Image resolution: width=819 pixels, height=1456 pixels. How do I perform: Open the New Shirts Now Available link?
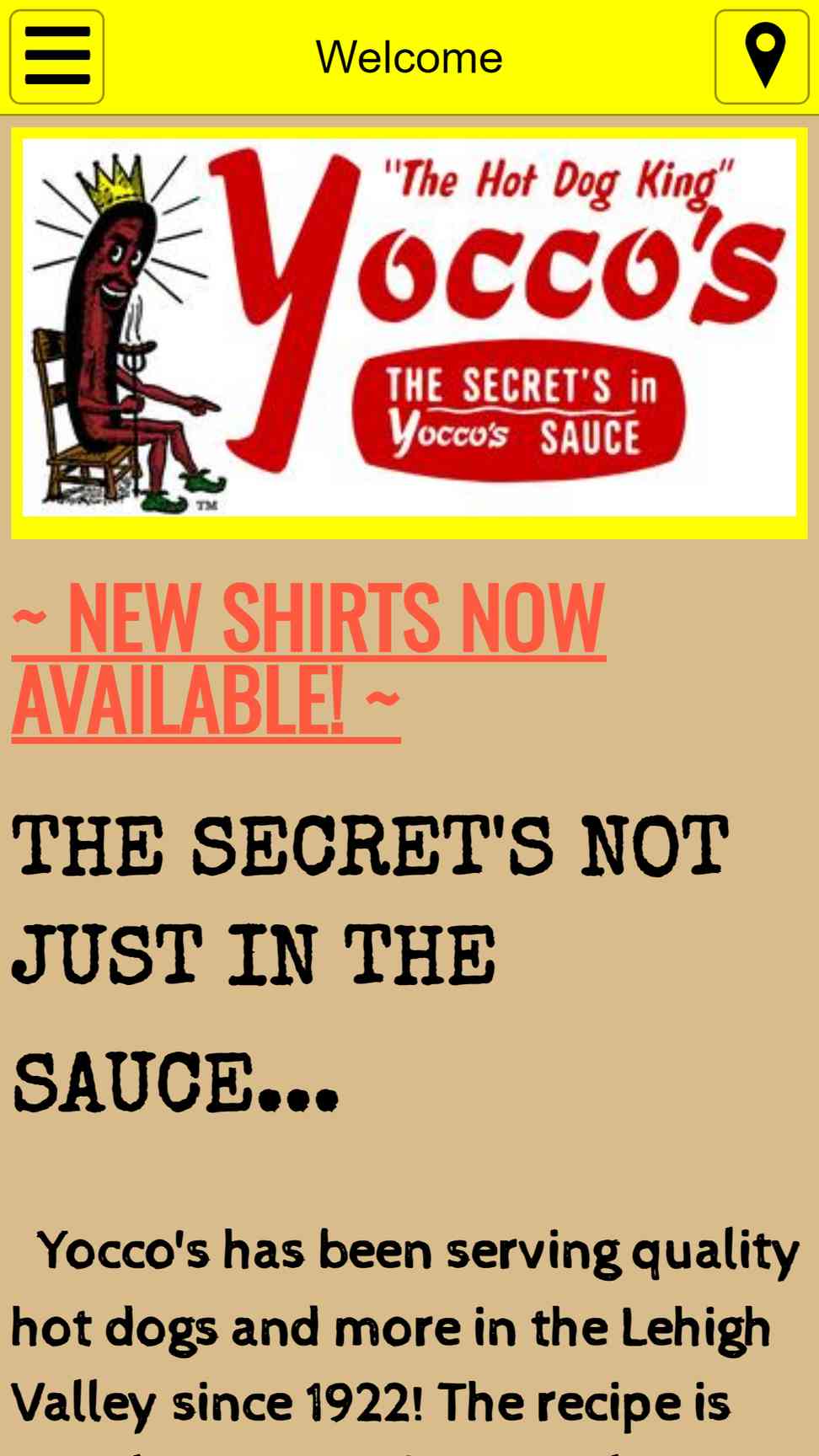(308, 660)
